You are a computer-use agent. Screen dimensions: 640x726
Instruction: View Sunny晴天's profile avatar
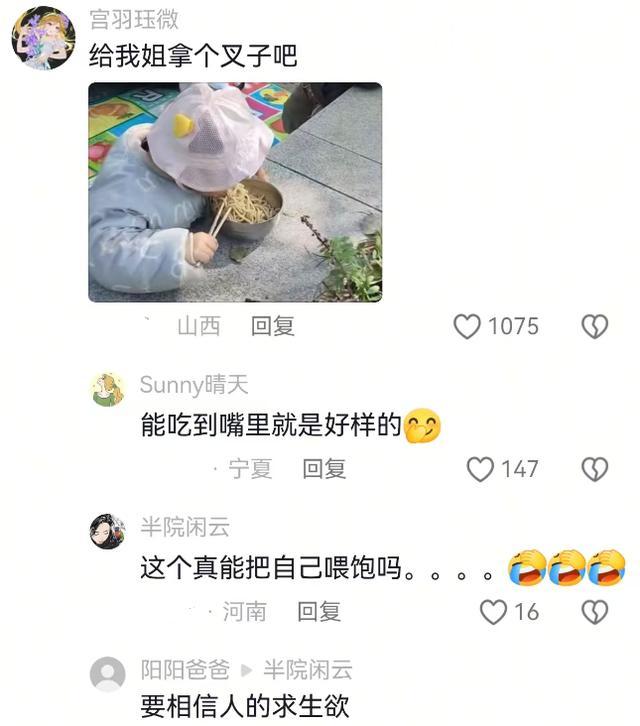pyautogui.click(x=108, y=389)
